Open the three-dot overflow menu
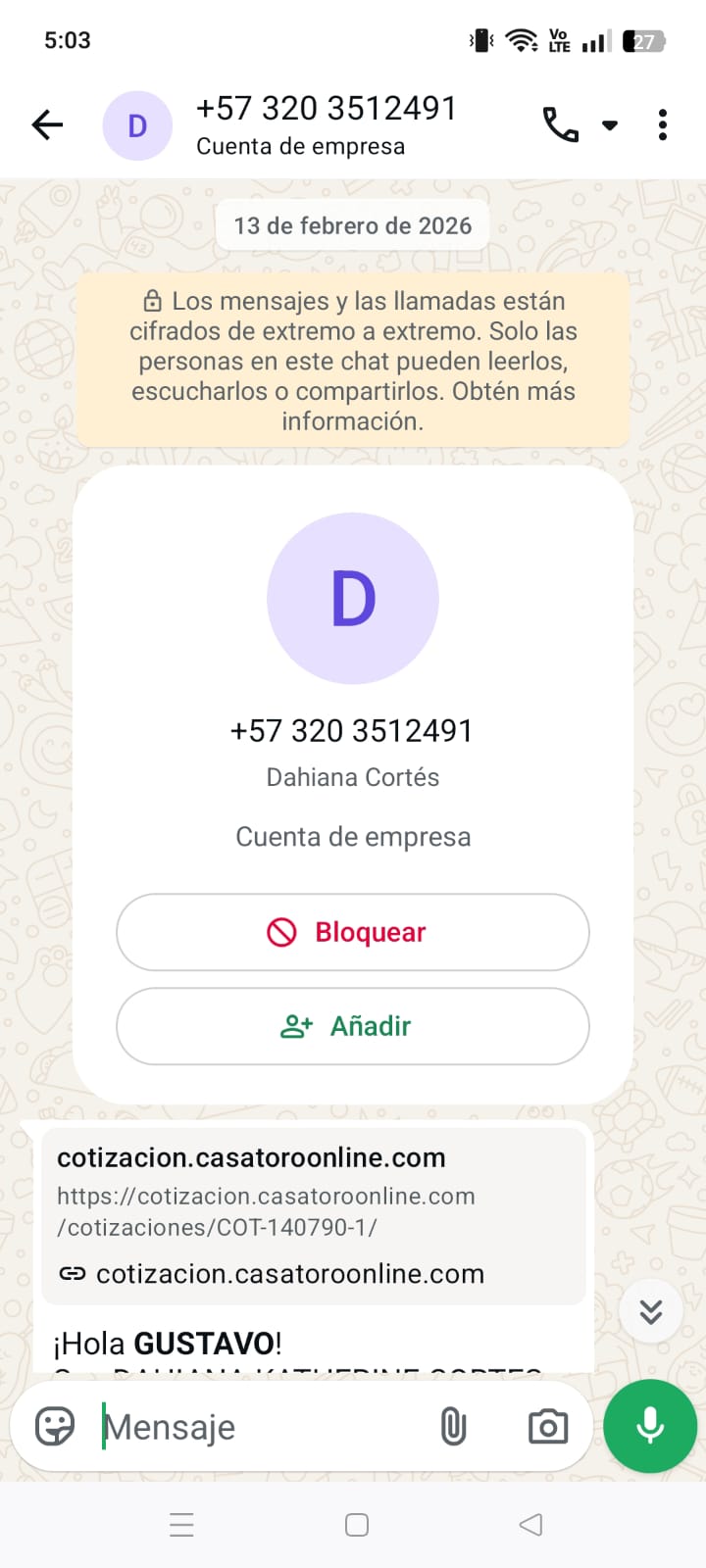Image resolution: width=706 pixels, height=1568 pixels. pos(663,125)
